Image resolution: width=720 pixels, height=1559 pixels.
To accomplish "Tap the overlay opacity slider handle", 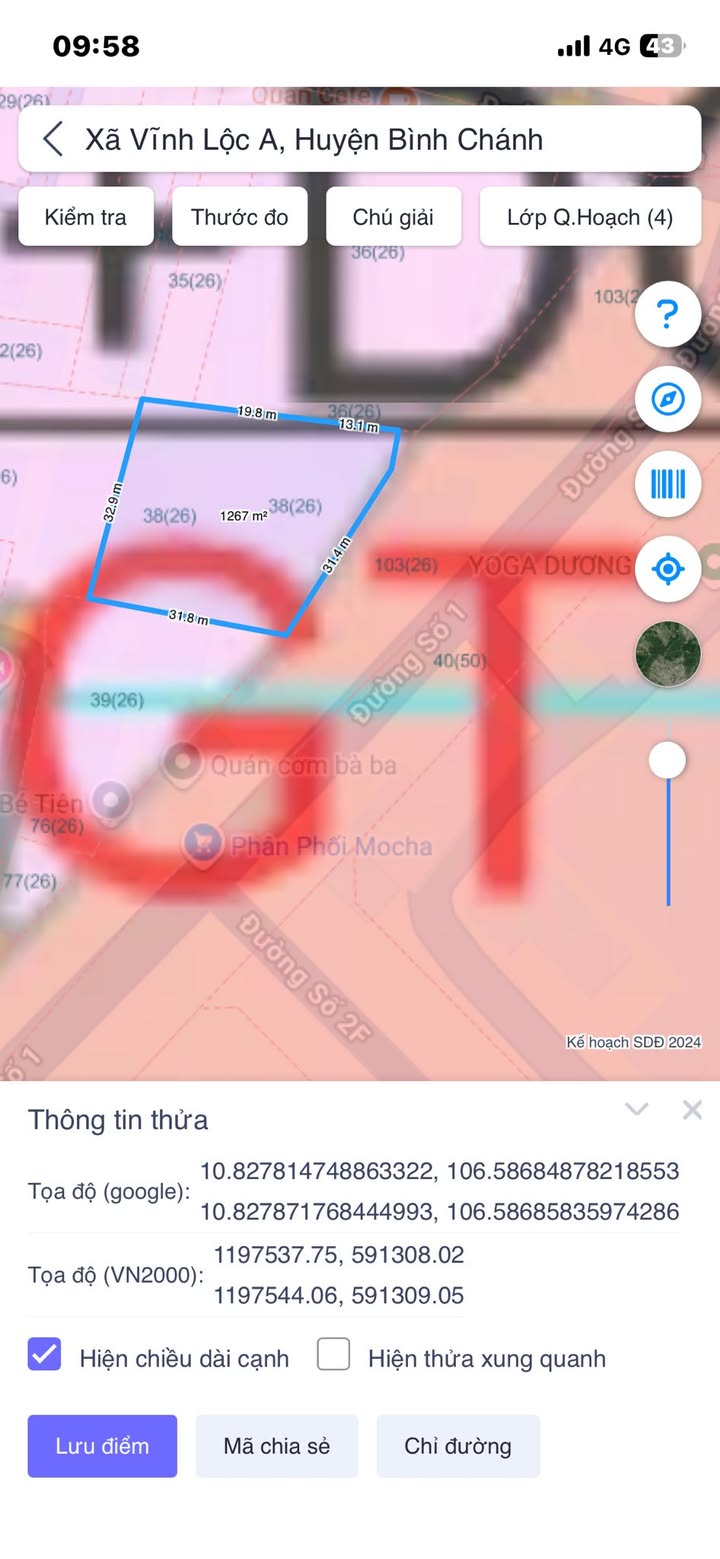I will [667, 760].
